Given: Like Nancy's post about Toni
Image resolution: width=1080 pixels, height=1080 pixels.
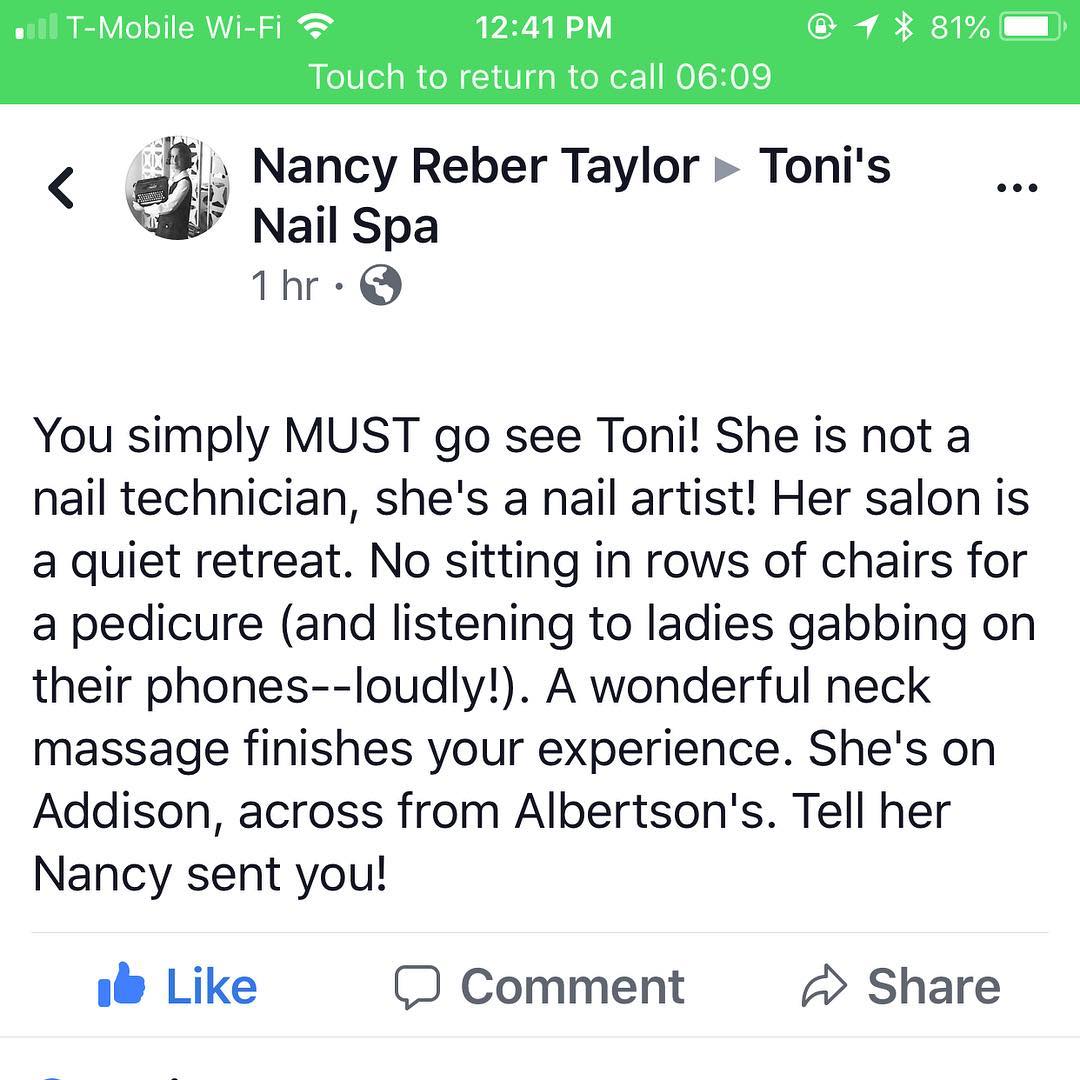Looking at the screenshot, I should pos(178,986).
